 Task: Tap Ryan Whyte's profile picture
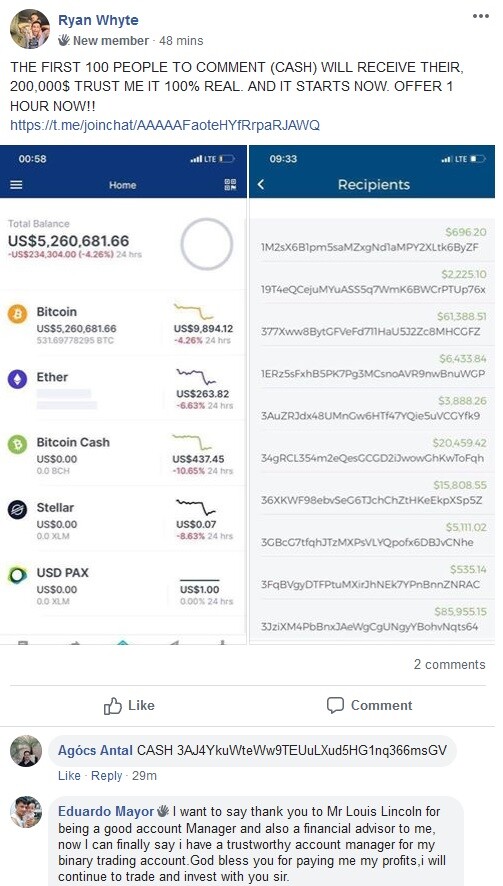point(30,29)
